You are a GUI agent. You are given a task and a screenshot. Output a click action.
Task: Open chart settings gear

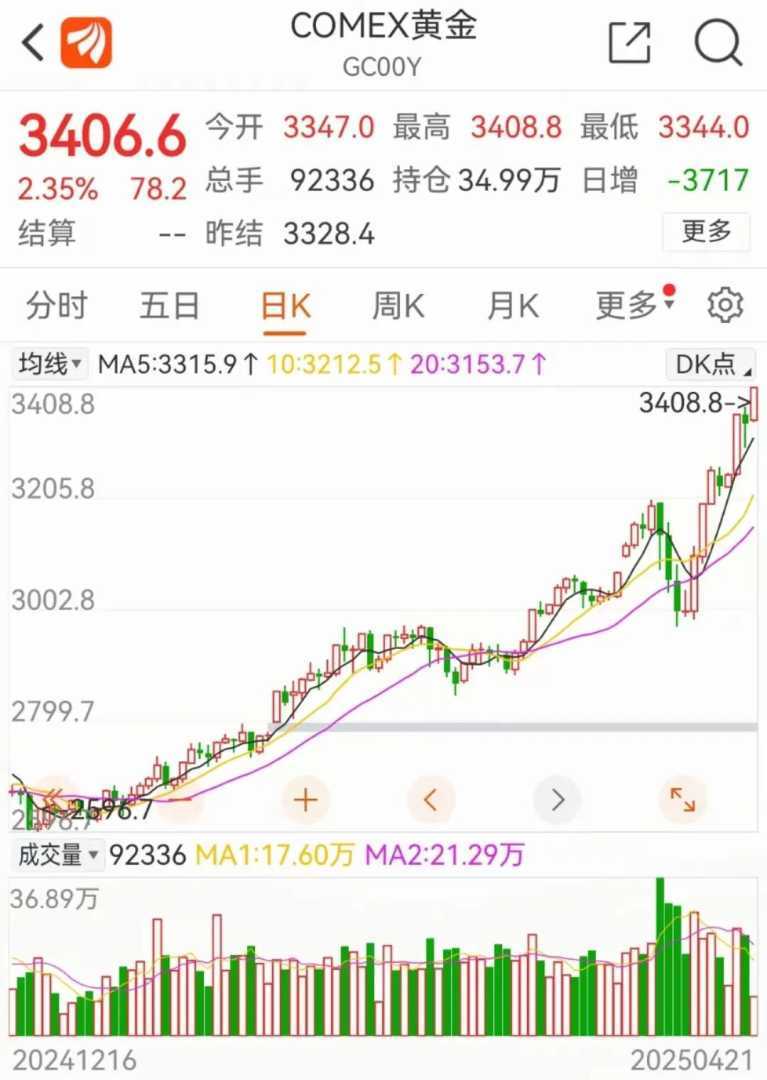tap(725, 306)
